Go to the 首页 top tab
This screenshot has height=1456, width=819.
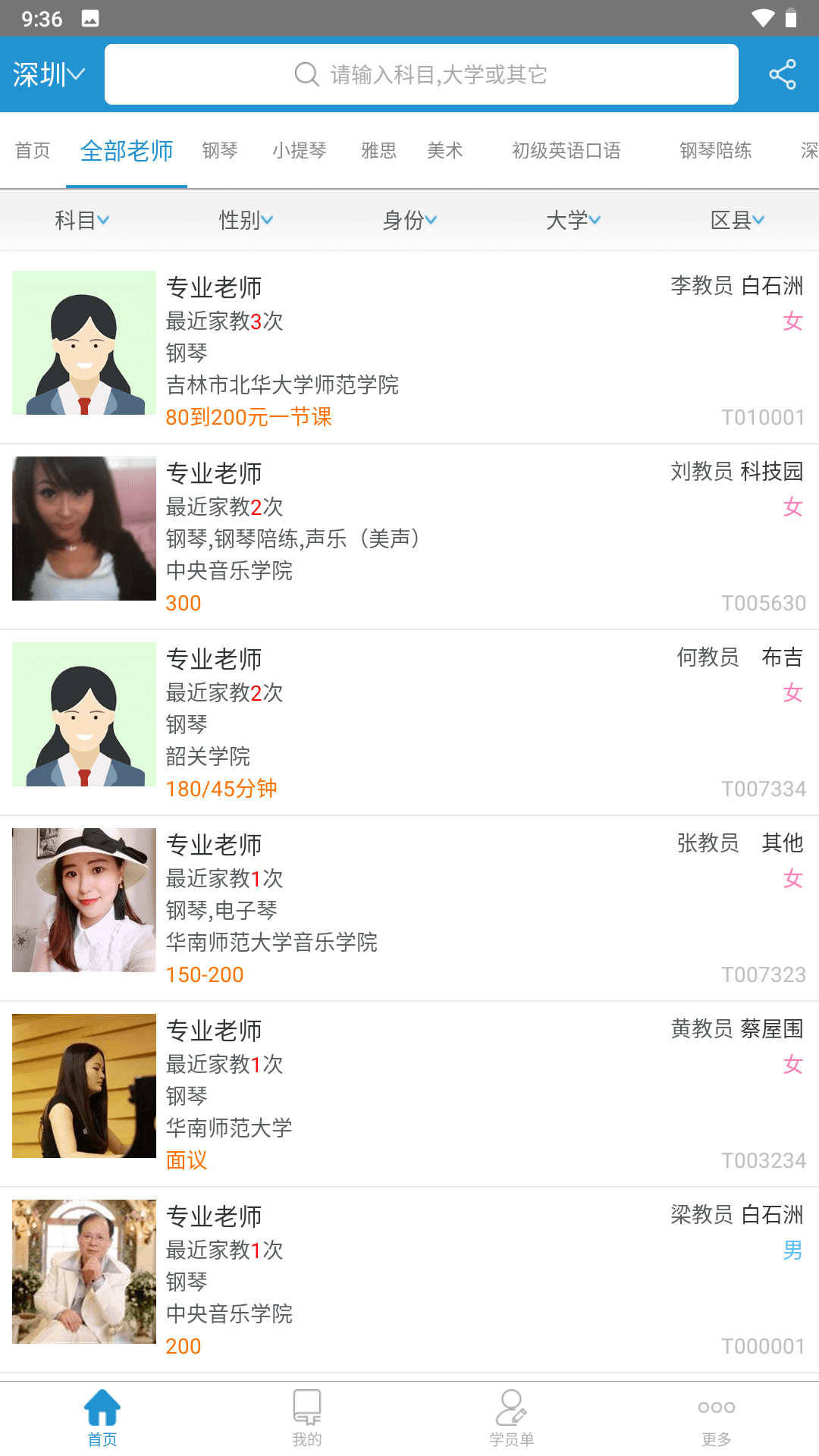tap(33, 151)
